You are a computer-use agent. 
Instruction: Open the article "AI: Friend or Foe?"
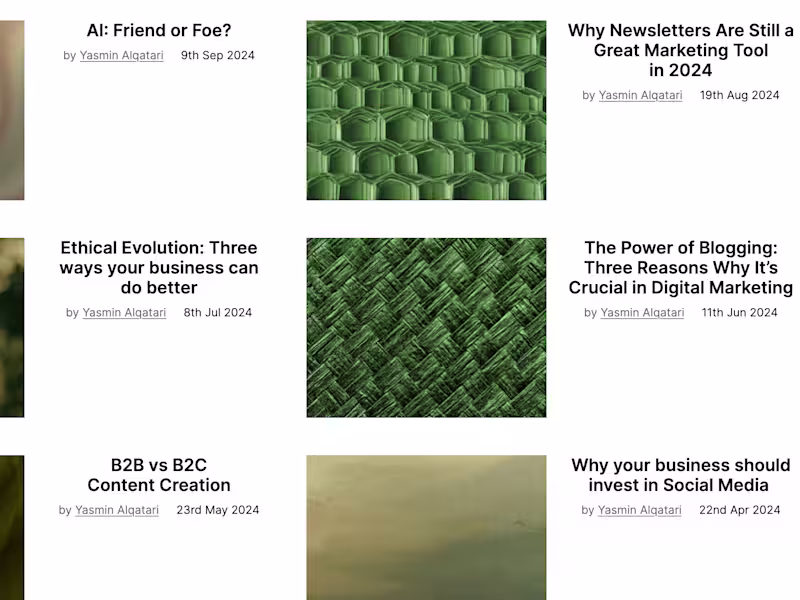pos(159,31)
